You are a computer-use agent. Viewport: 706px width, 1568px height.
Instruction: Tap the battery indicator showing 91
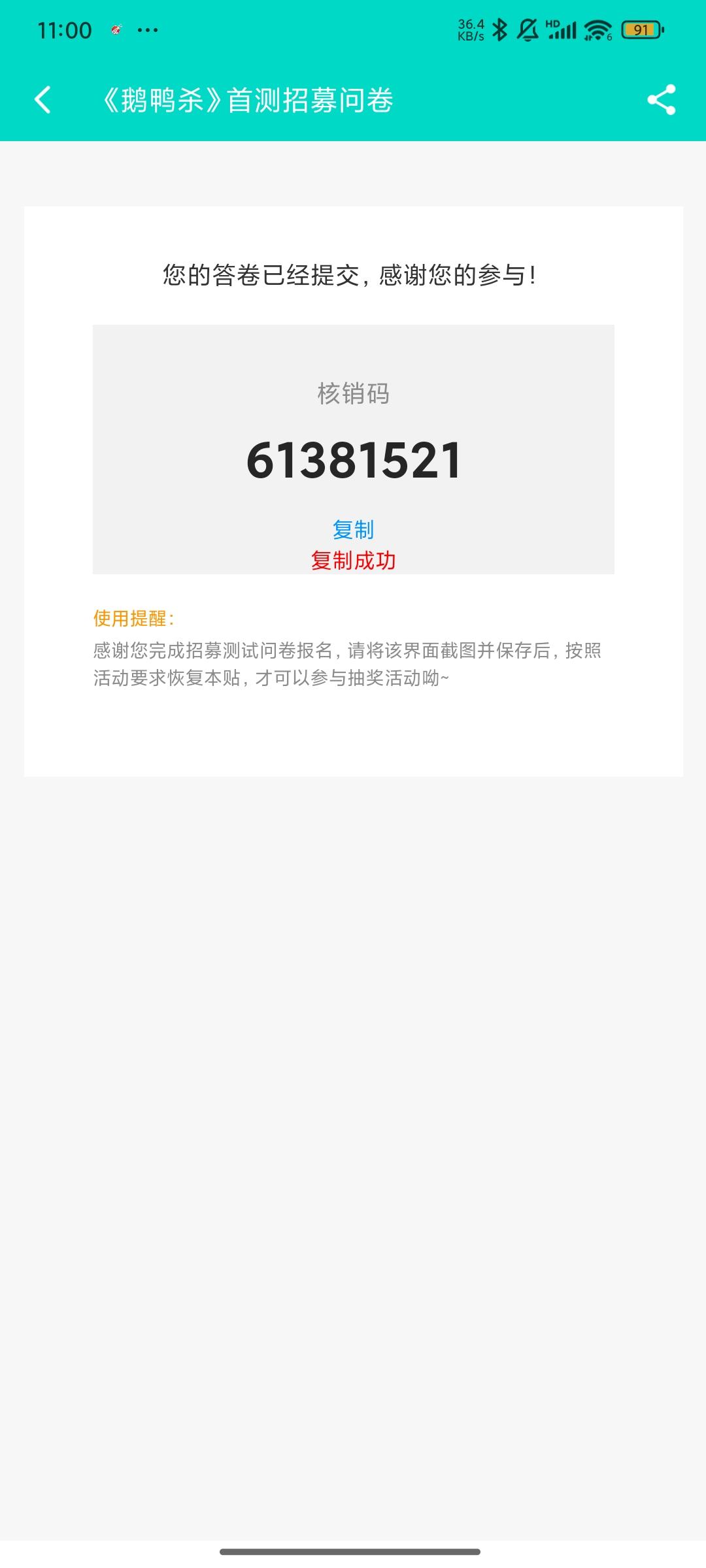click(x=641, y=29)
